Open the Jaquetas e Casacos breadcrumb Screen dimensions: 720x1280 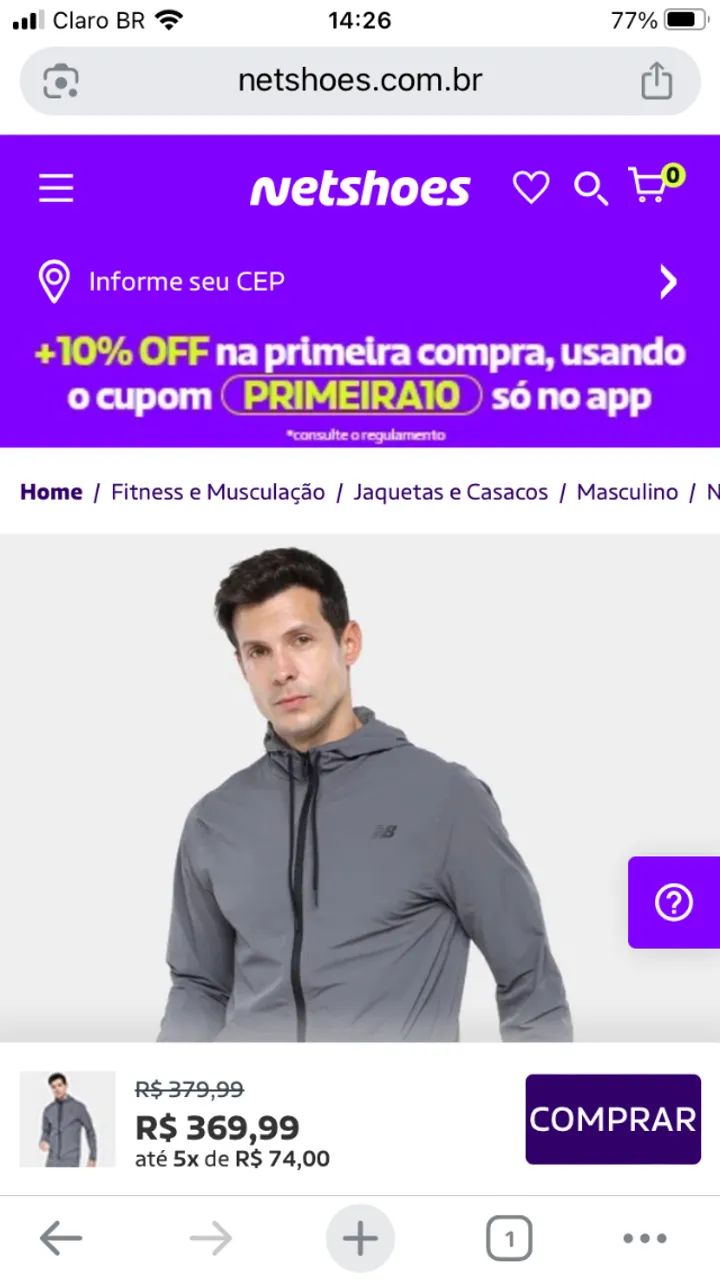point(449,491)
